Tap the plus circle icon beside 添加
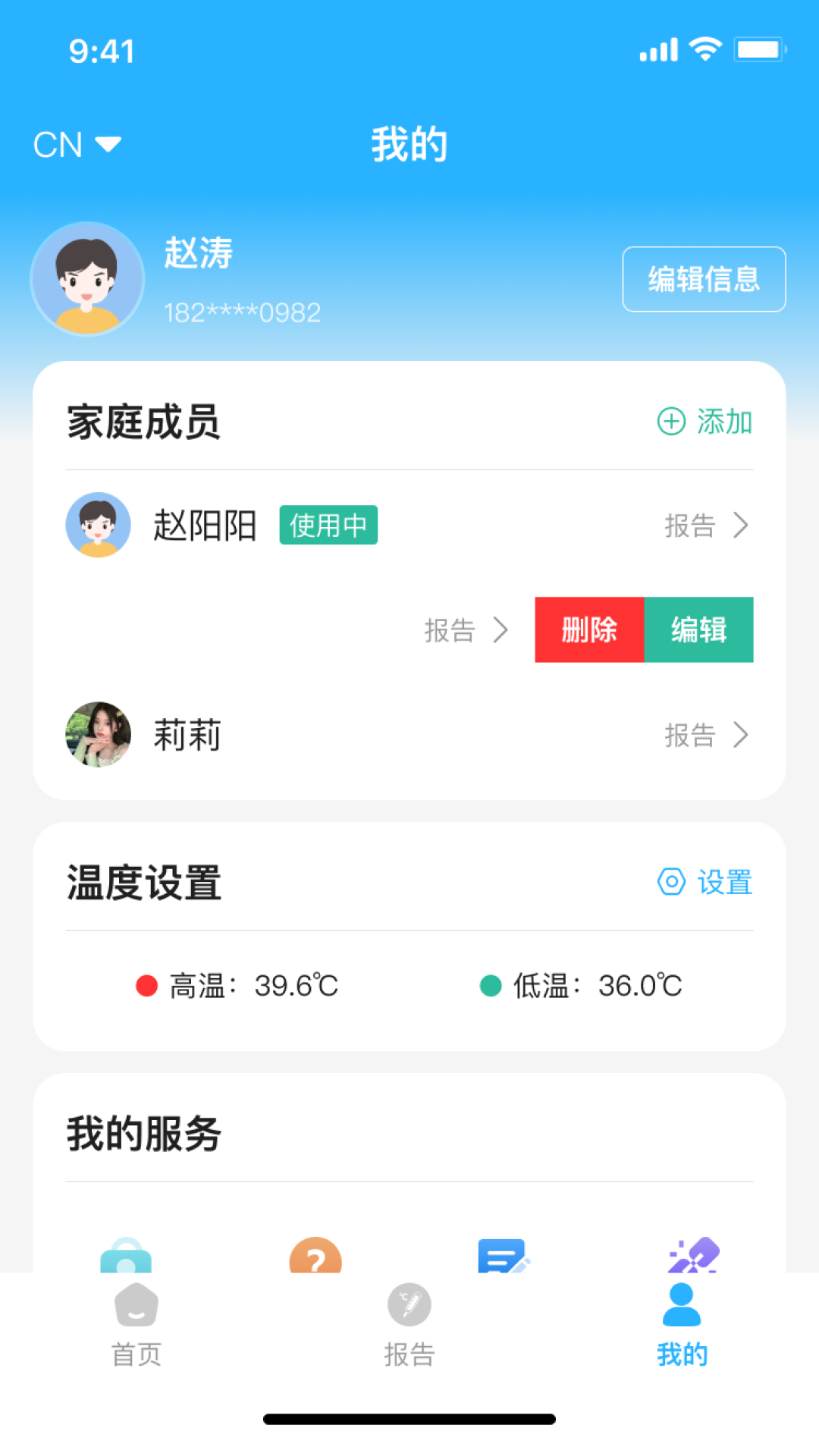The height and width of the screenshot is (1456, 819). pos(670,422)
